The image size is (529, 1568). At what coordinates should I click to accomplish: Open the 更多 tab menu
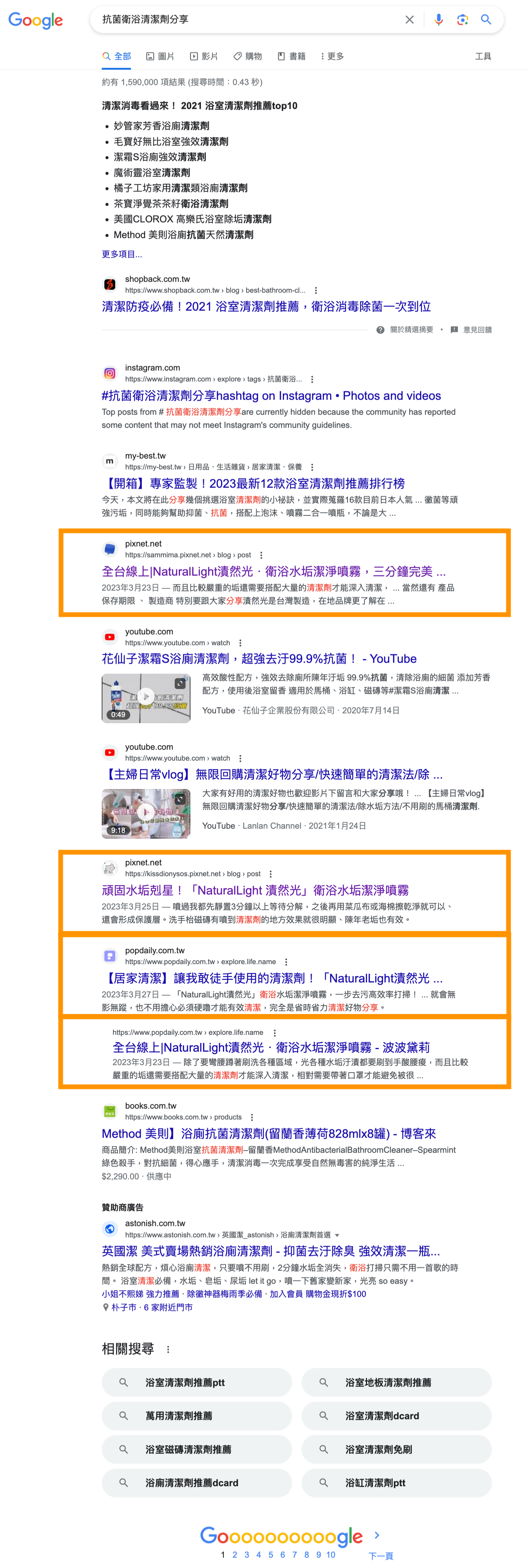[x=332, y=56]
